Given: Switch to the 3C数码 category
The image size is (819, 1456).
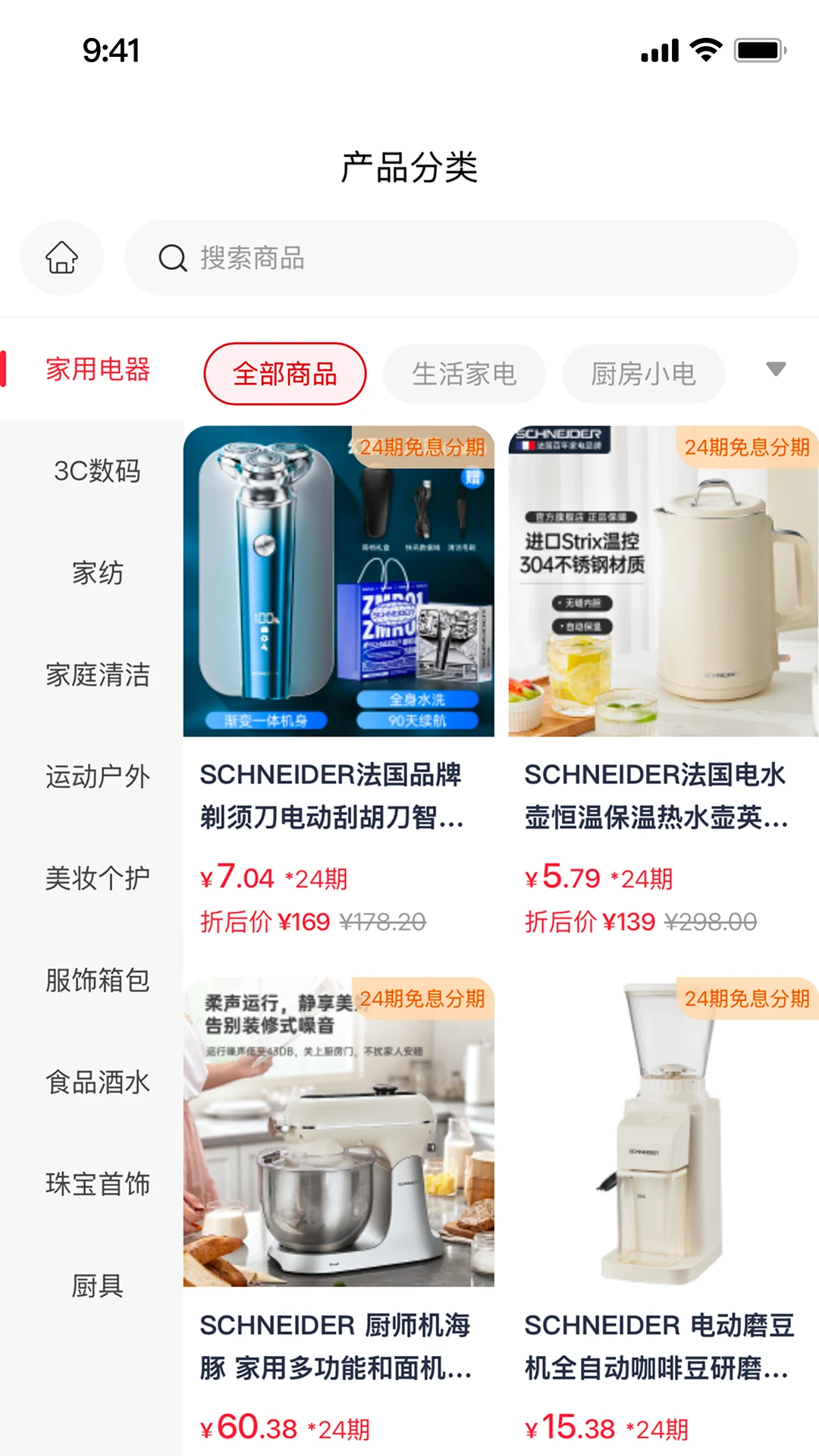Looking at the screenshot, I should 97,471.
